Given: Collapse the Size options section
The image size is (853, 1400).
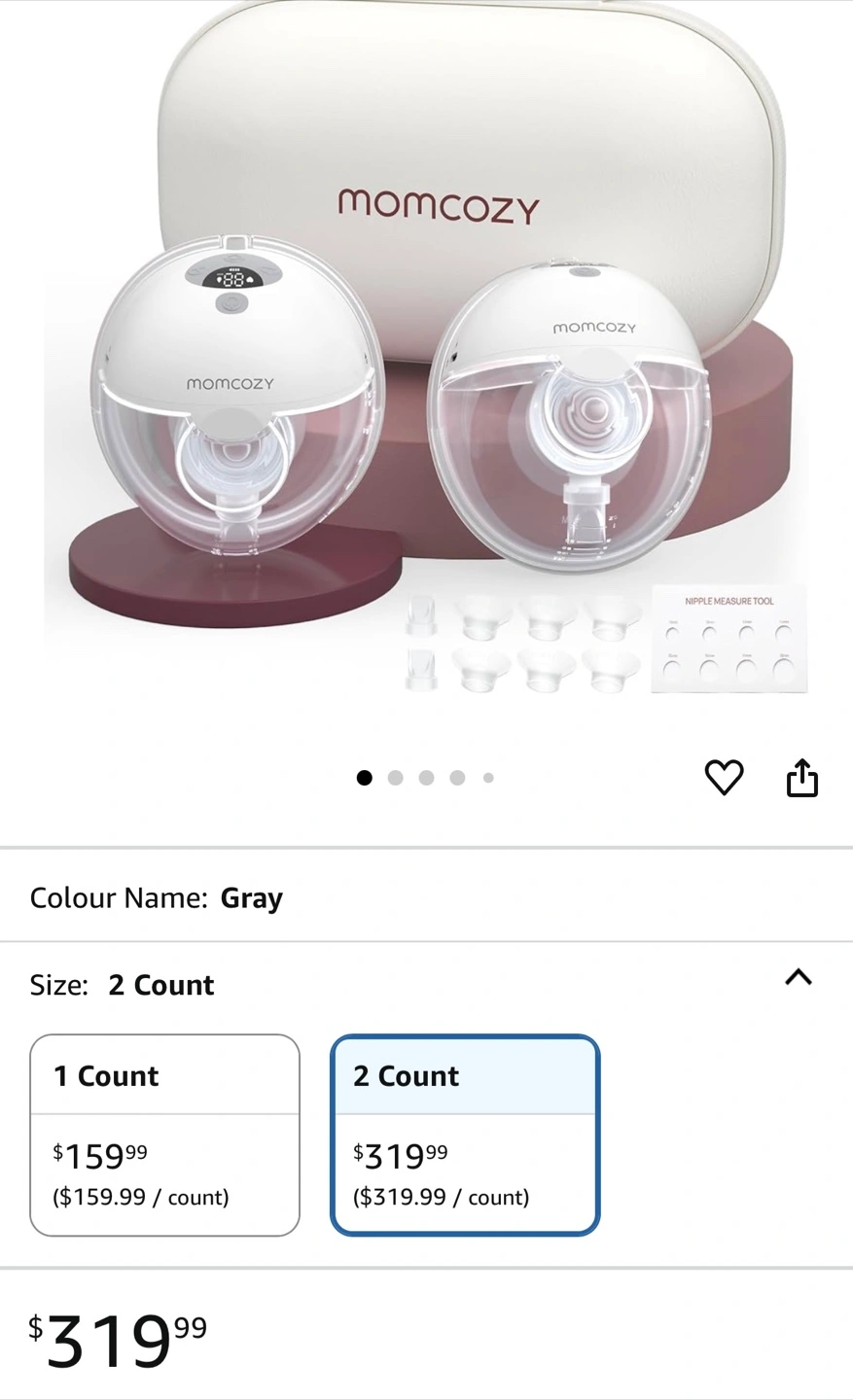Looking at the screenshot, I should pyautogui.click(x=799, y=977).
